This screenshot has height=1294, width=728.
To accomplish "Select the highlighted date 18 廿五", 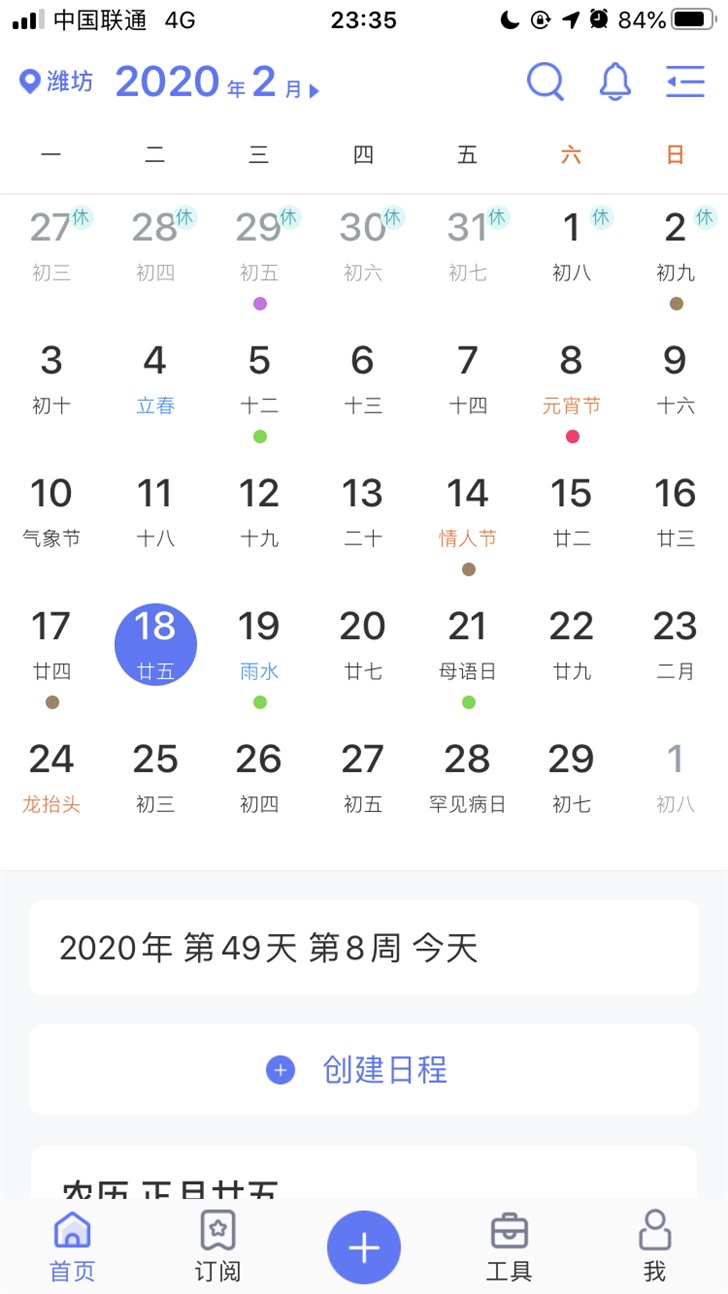I will (155, 645).
